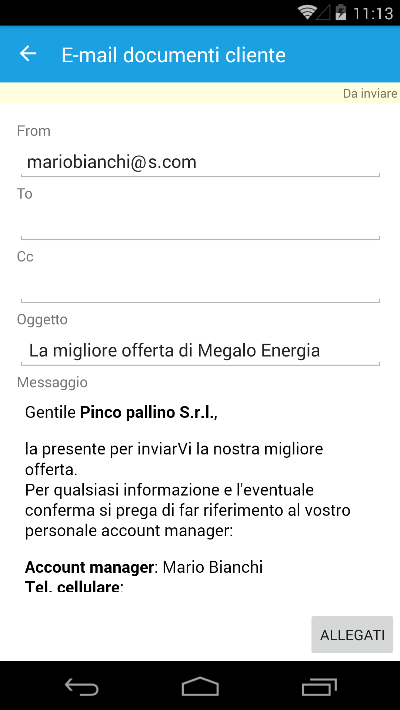This screenshot has width=400, height=710.
Task: Tap the Messaggio body text area
Action: click(200, 493)
